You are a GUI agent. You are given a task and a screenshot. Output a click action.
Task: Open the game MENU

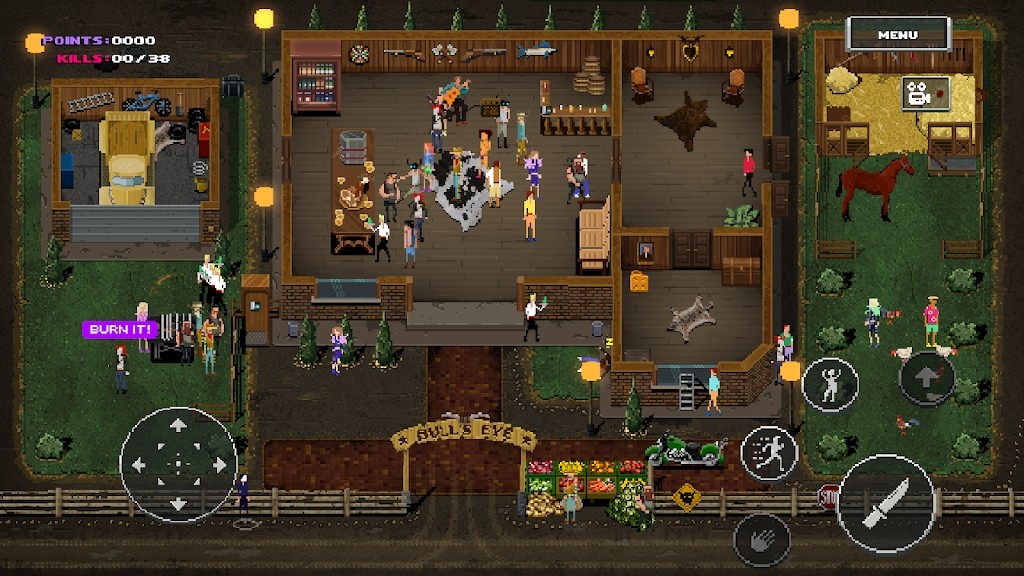[897, 34]
